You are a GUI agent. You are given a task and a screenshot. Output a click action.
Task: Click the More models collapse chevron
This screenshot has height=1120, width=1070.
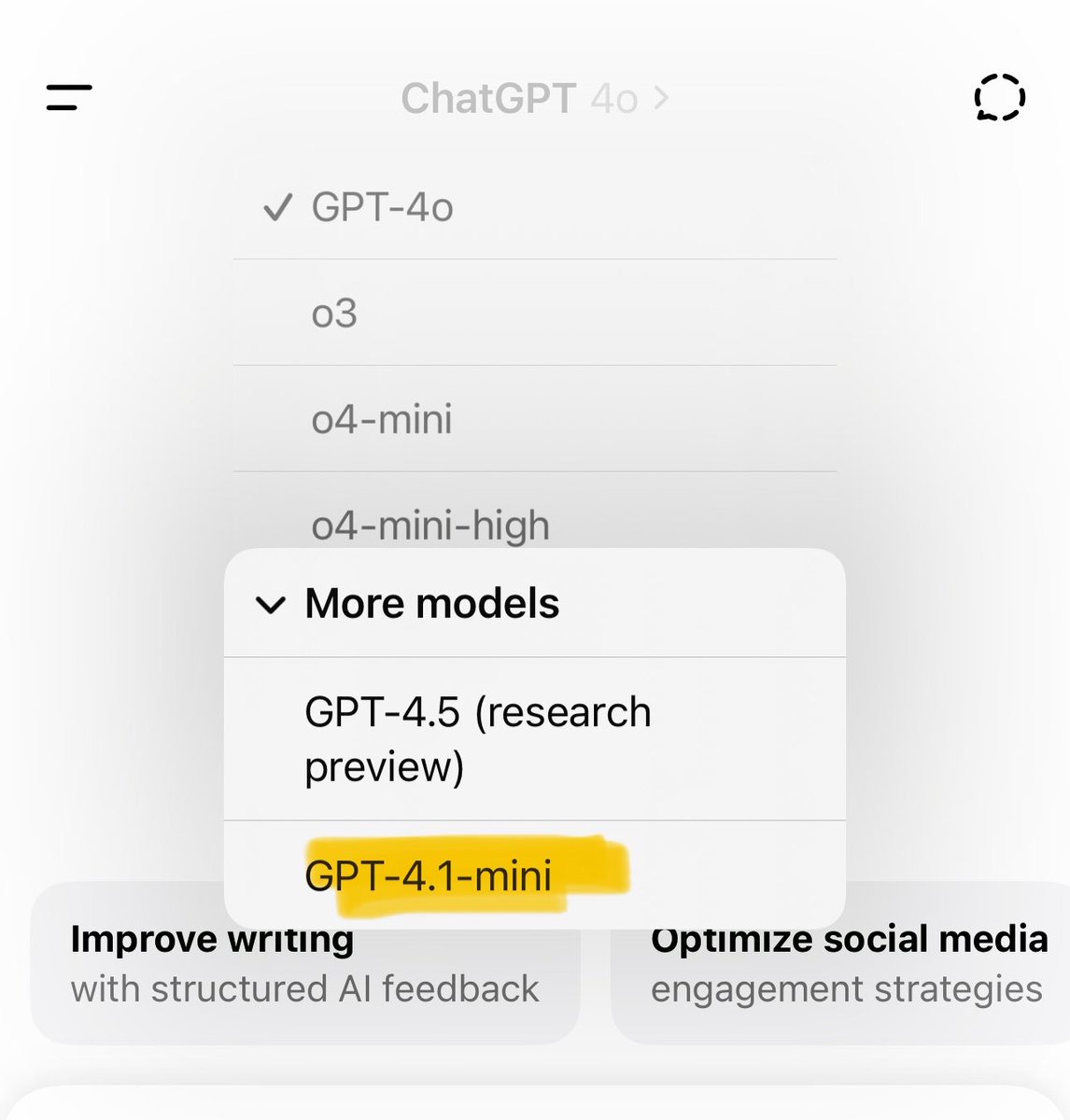pos(271,605)
